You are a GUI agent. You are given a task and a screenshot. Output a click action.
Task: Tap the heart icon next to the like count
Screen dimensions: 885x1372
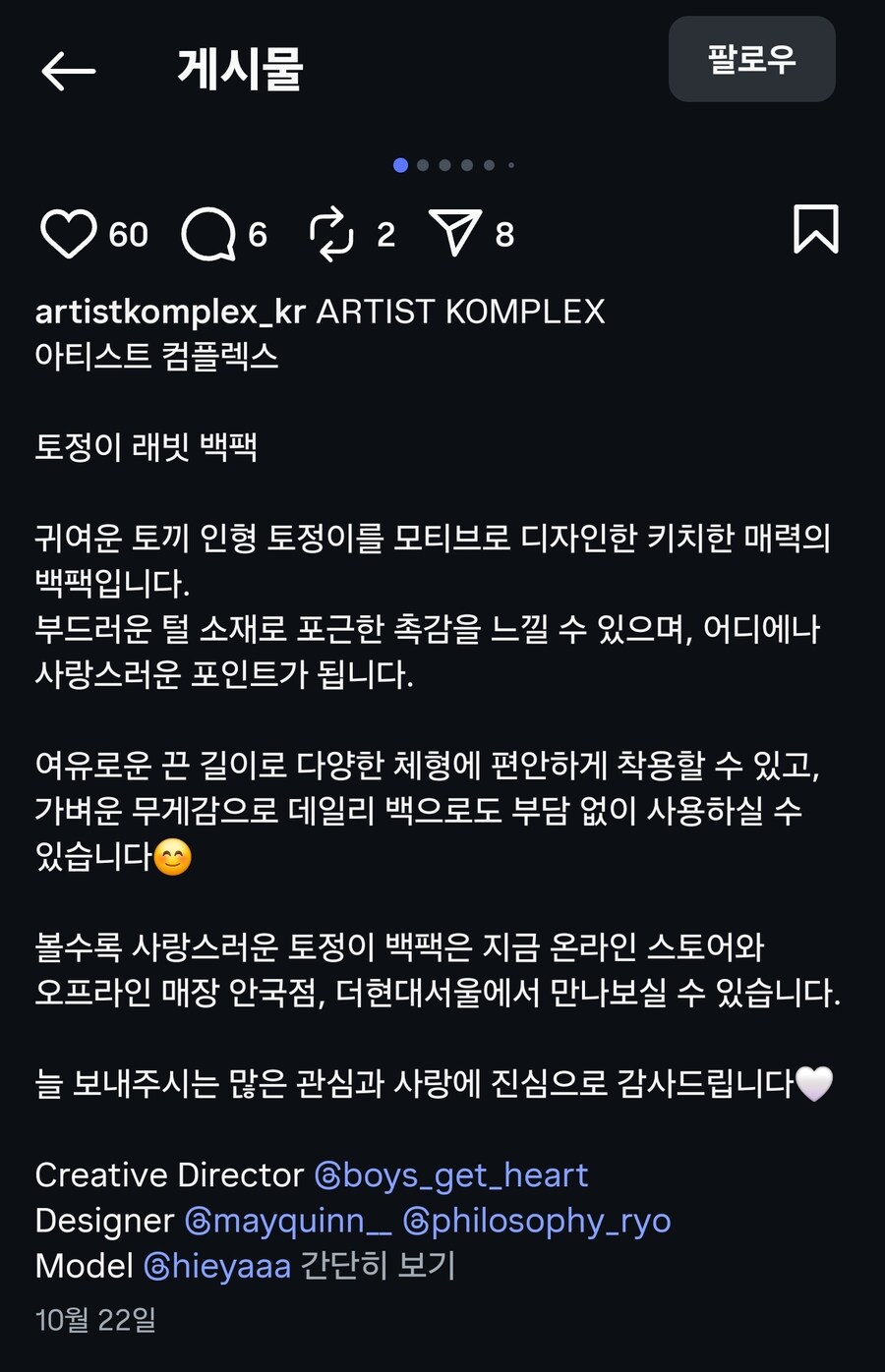(x=67, y=233)
